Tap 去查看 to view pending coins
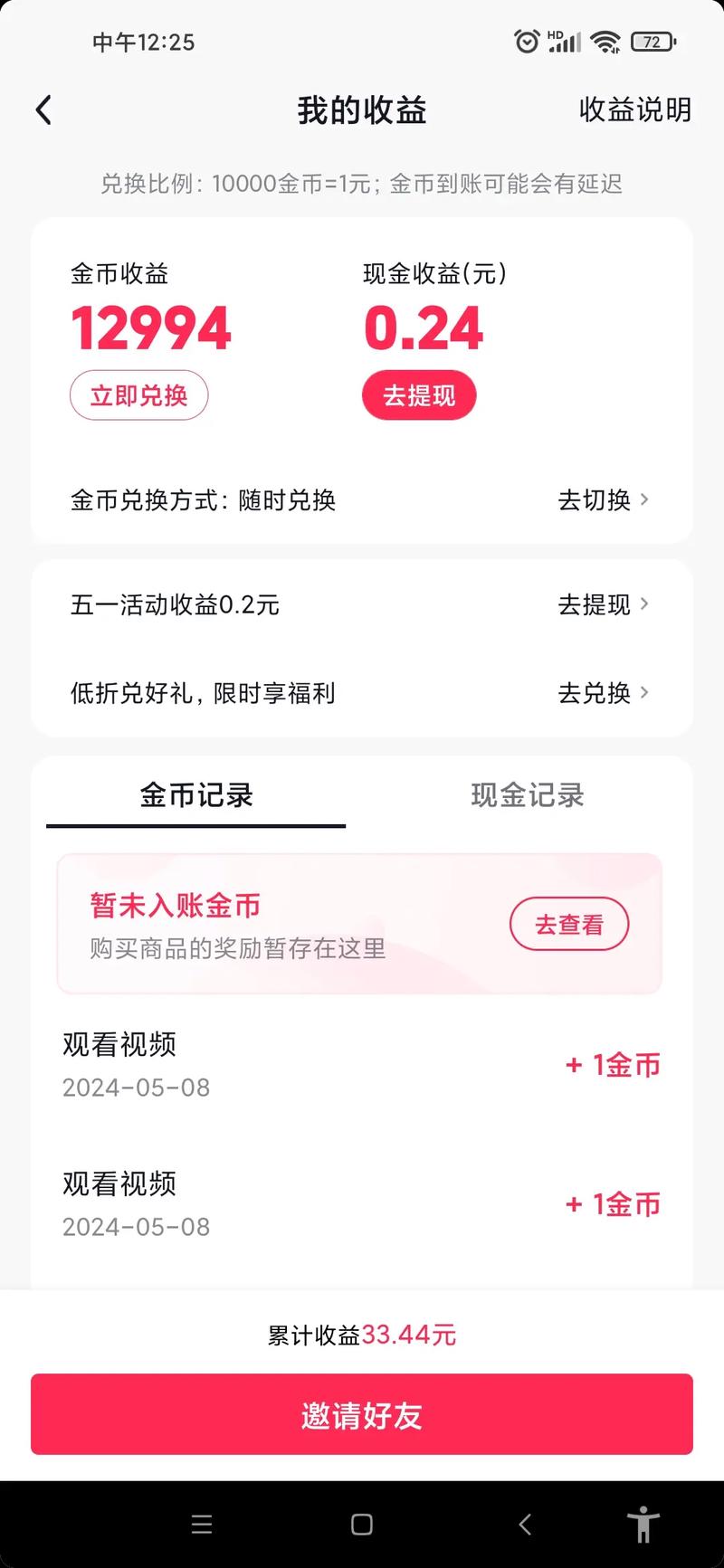Viewport: 724px width, 1568px height. [x=569, y=924]
